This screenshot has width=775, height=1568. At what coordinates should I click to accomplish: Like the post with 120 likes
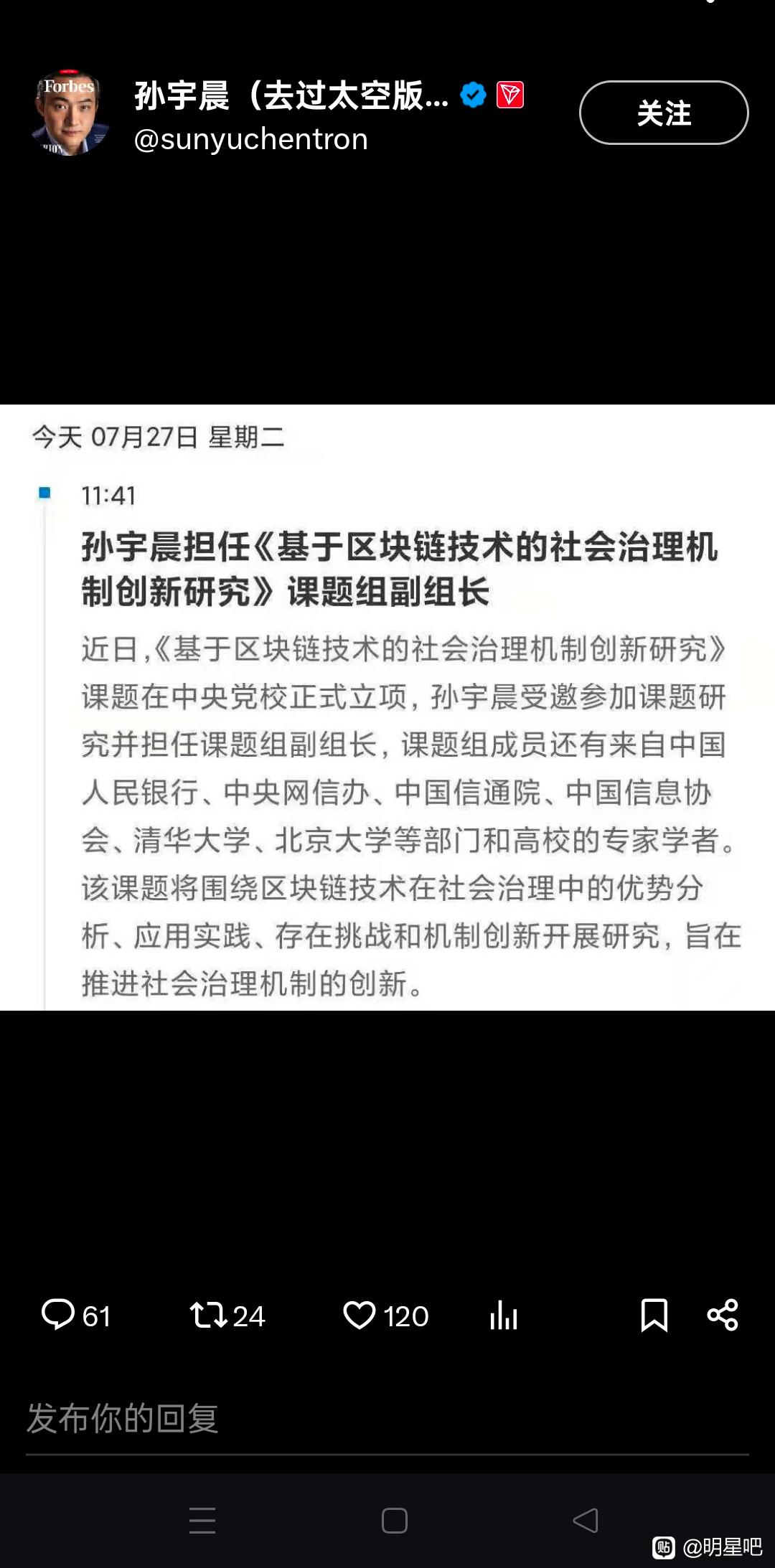(x=385, y=1316)
